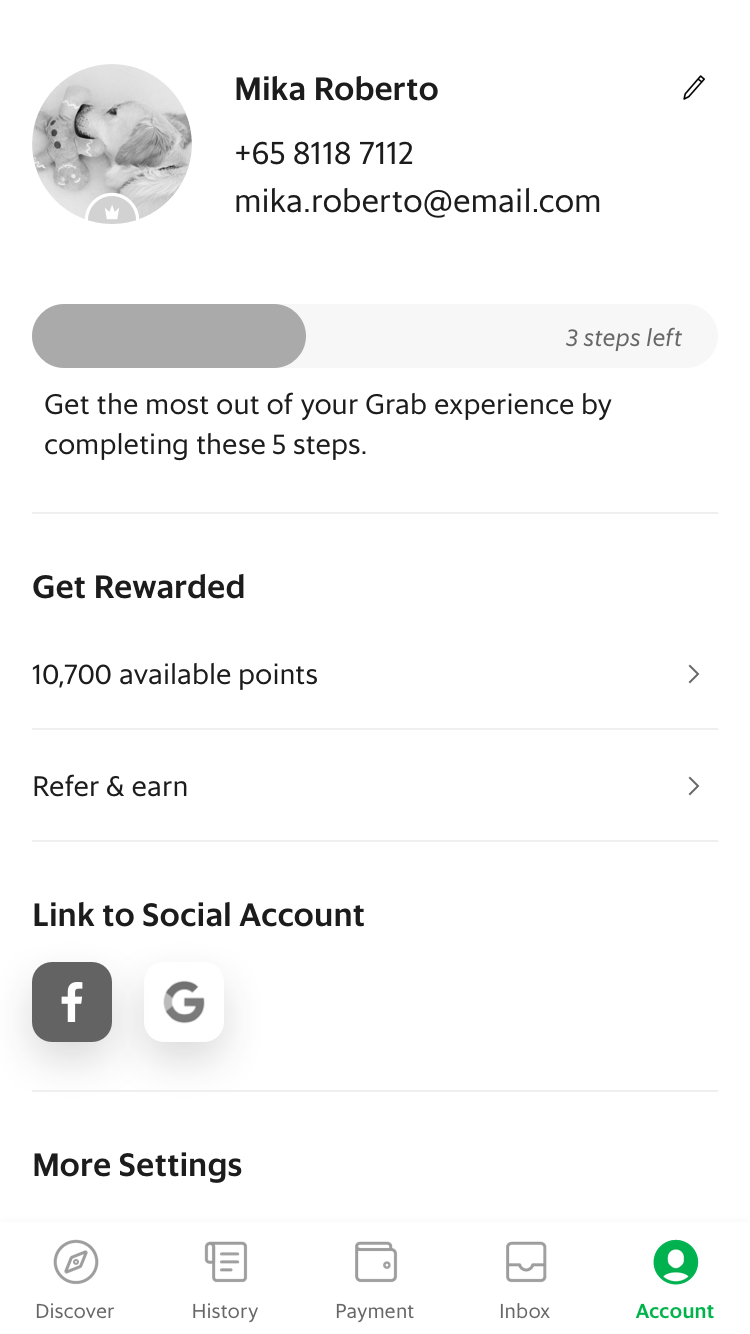Link Facebook account
This screenshot has height=1334, width=750.
point(72,1002)
